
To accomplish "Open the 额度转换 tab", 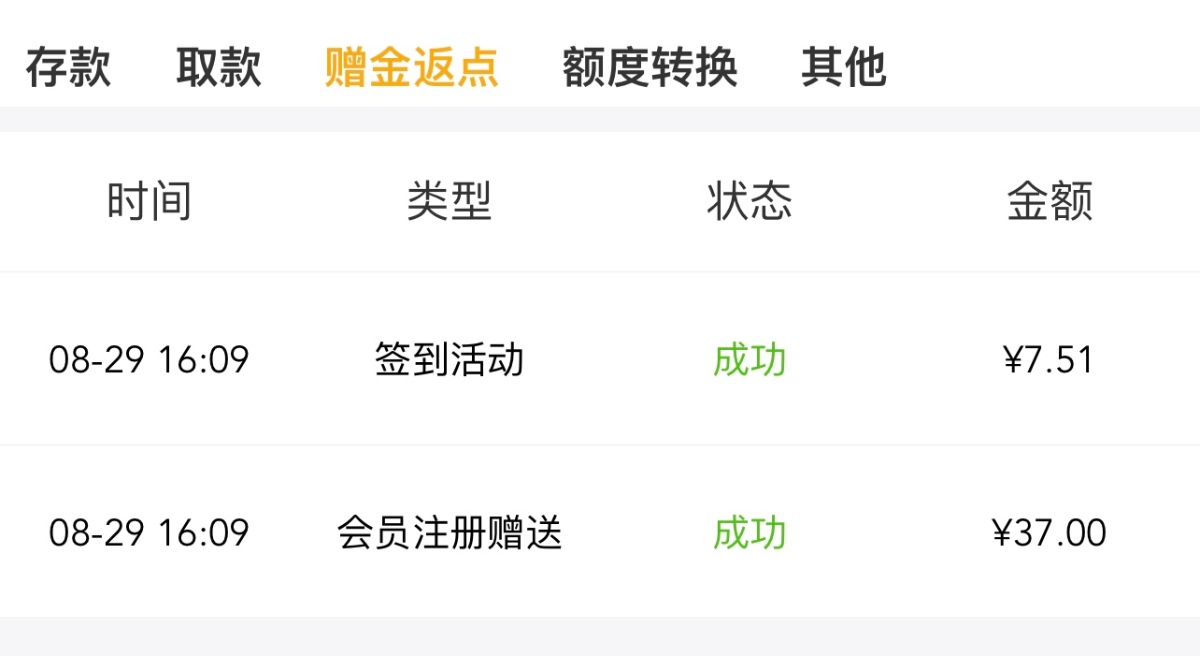I will [x=650, y=68].
